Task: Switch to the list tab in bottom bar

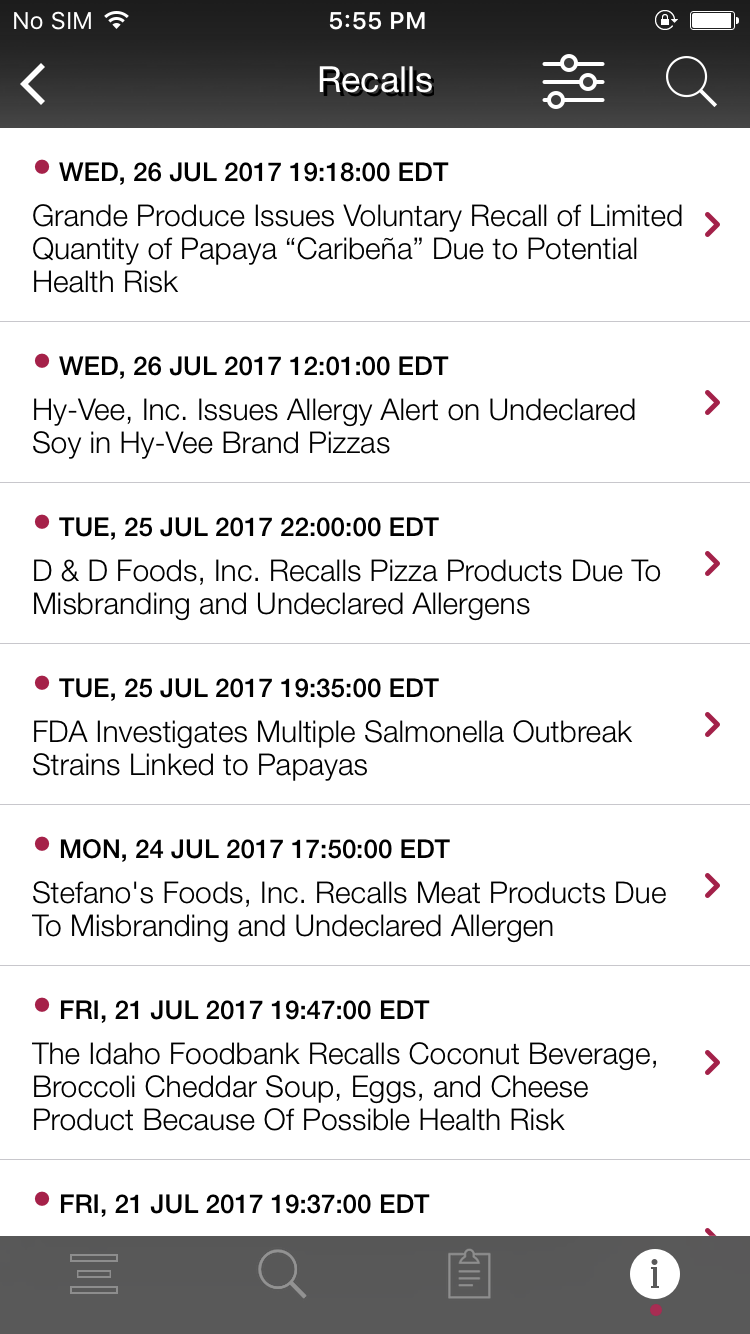Action: (x=94, y=1274)
